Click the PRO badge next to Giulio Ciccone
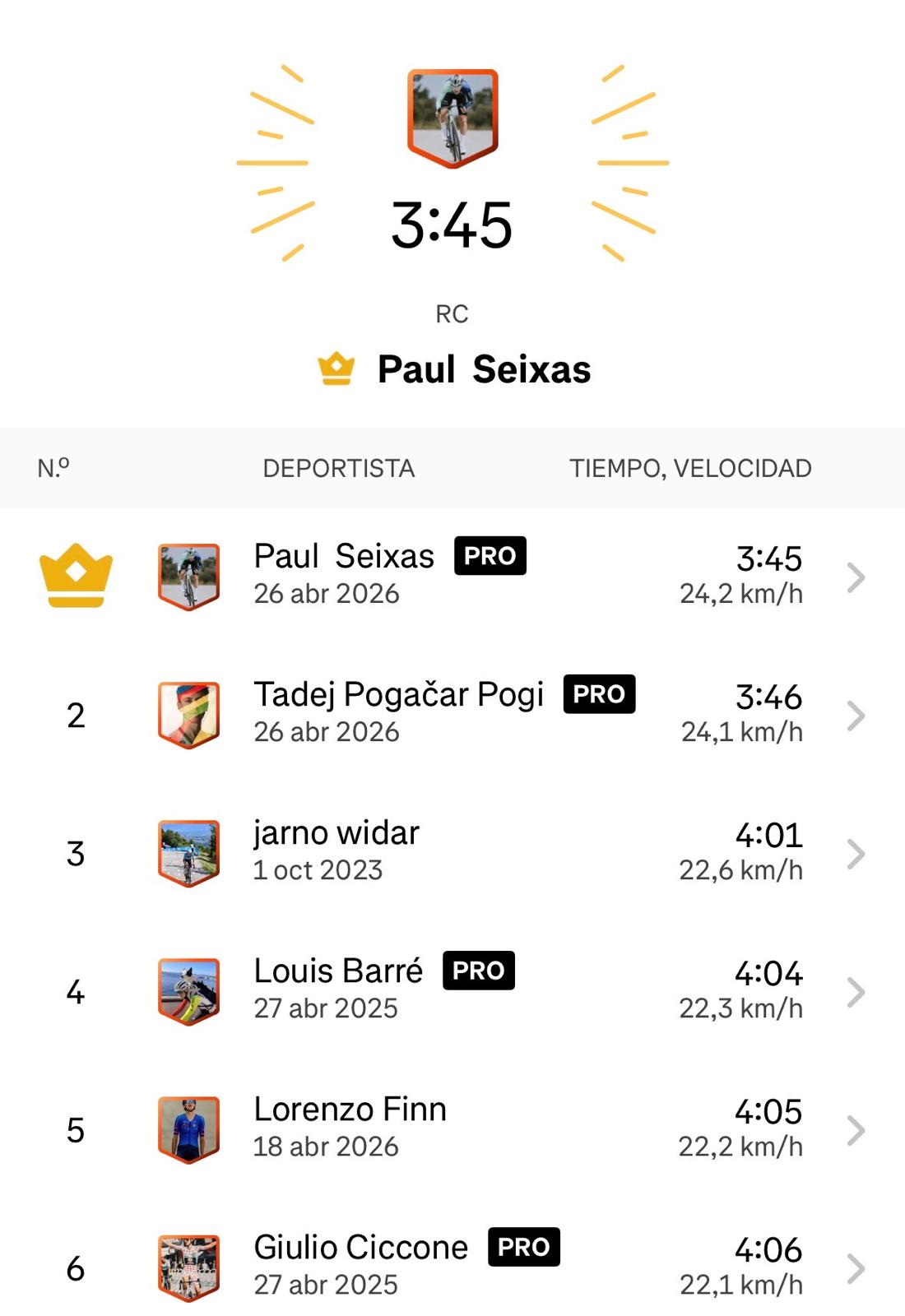 (525, 1247)
